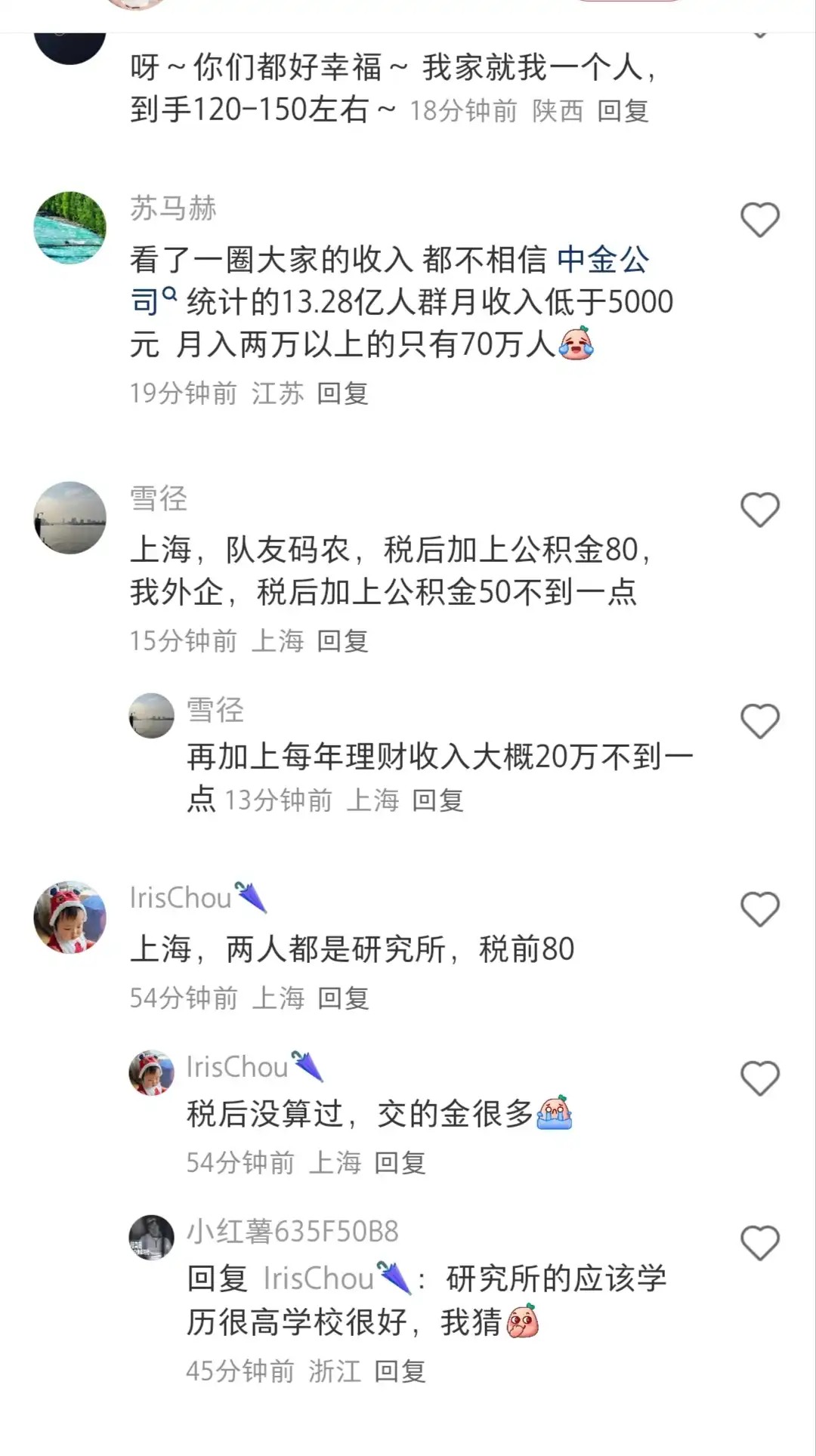Like 雪径's comment about 码农 income
This screenshot has height=1456, width=816.
[x=759, y=510]
